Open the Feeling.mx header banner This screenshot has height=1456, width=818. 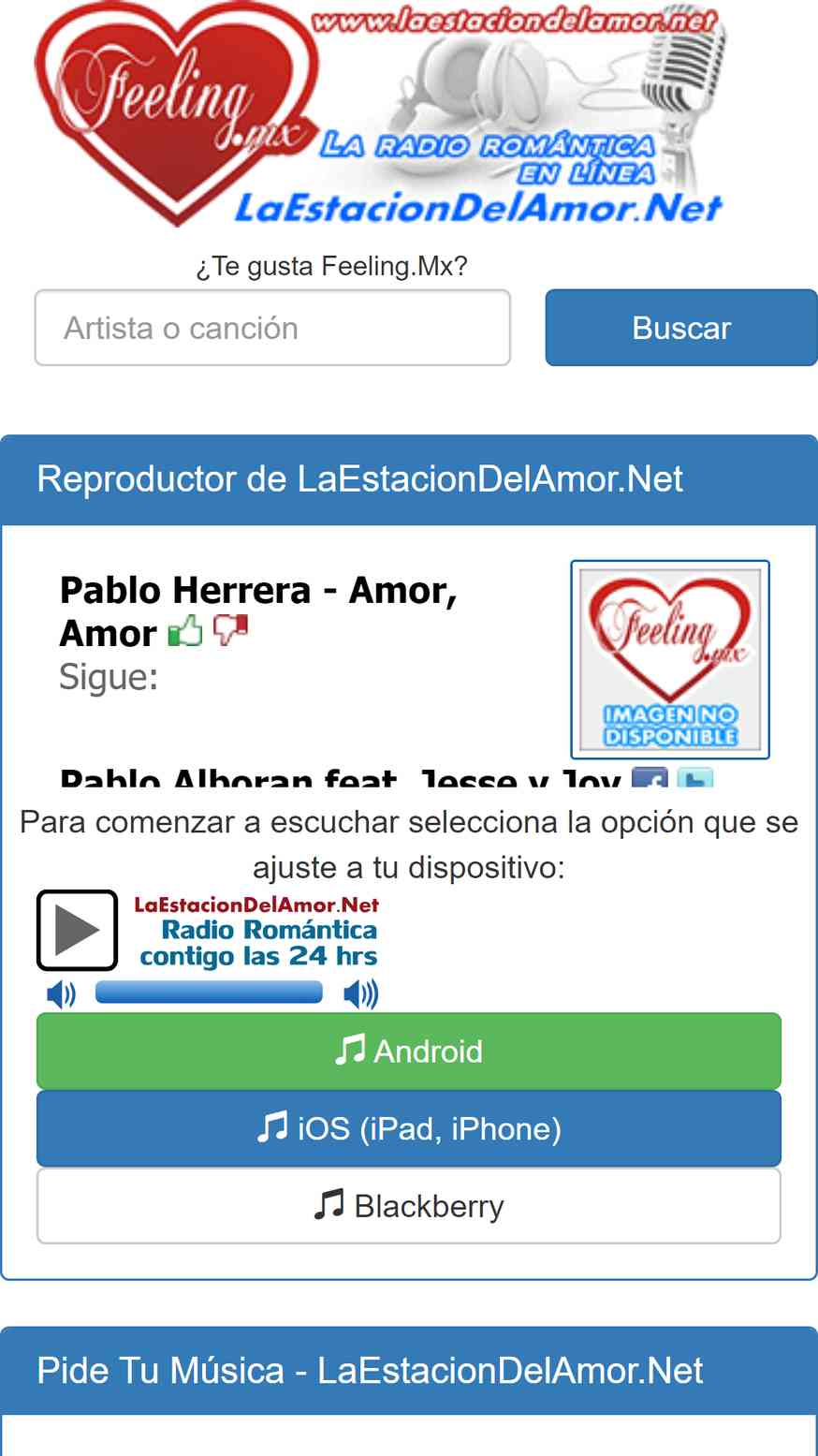pyautogui.click(x=379, y=114)
